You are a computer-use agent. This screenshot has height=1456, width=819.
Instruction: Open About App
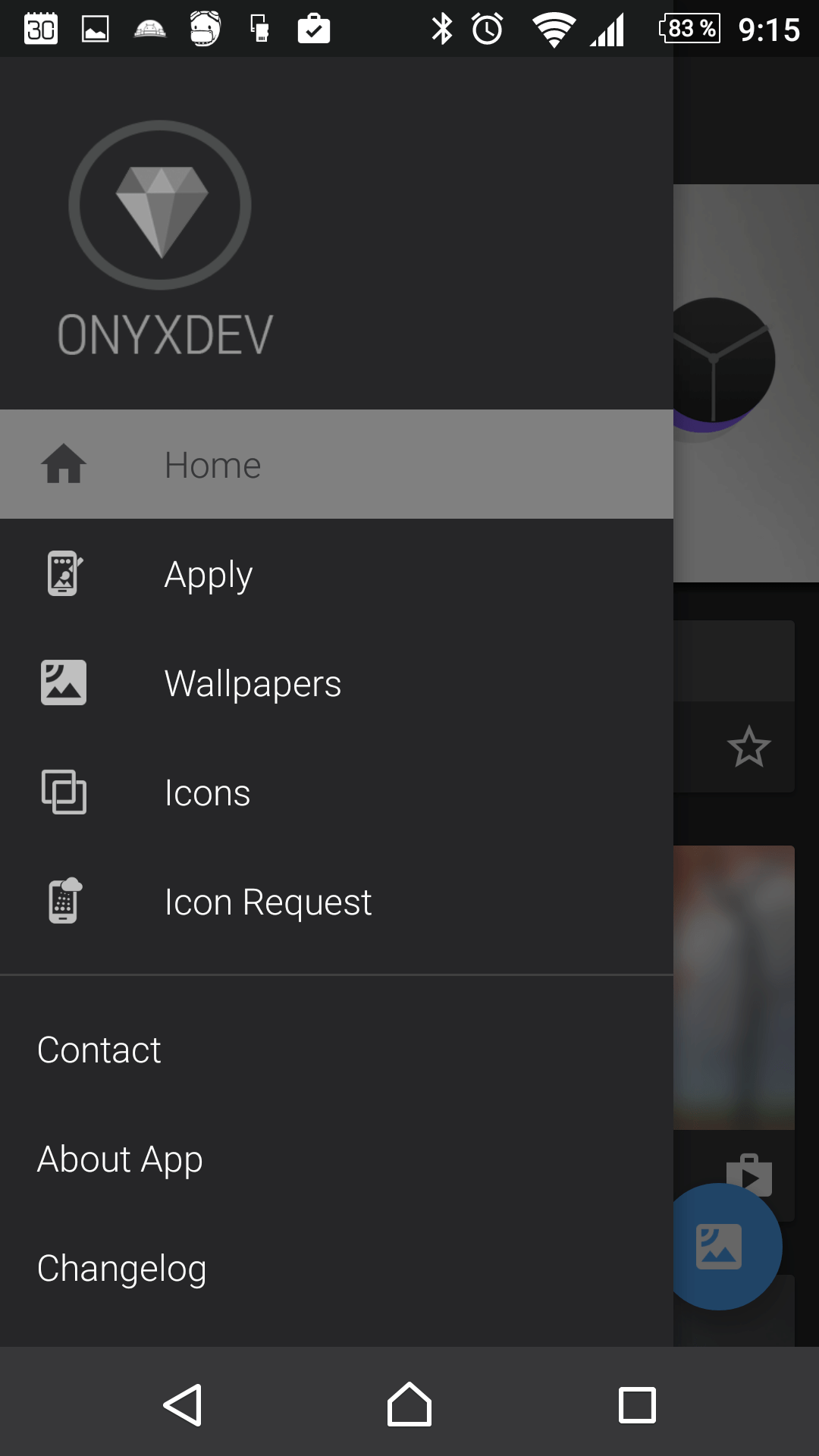pos(337,1159)
